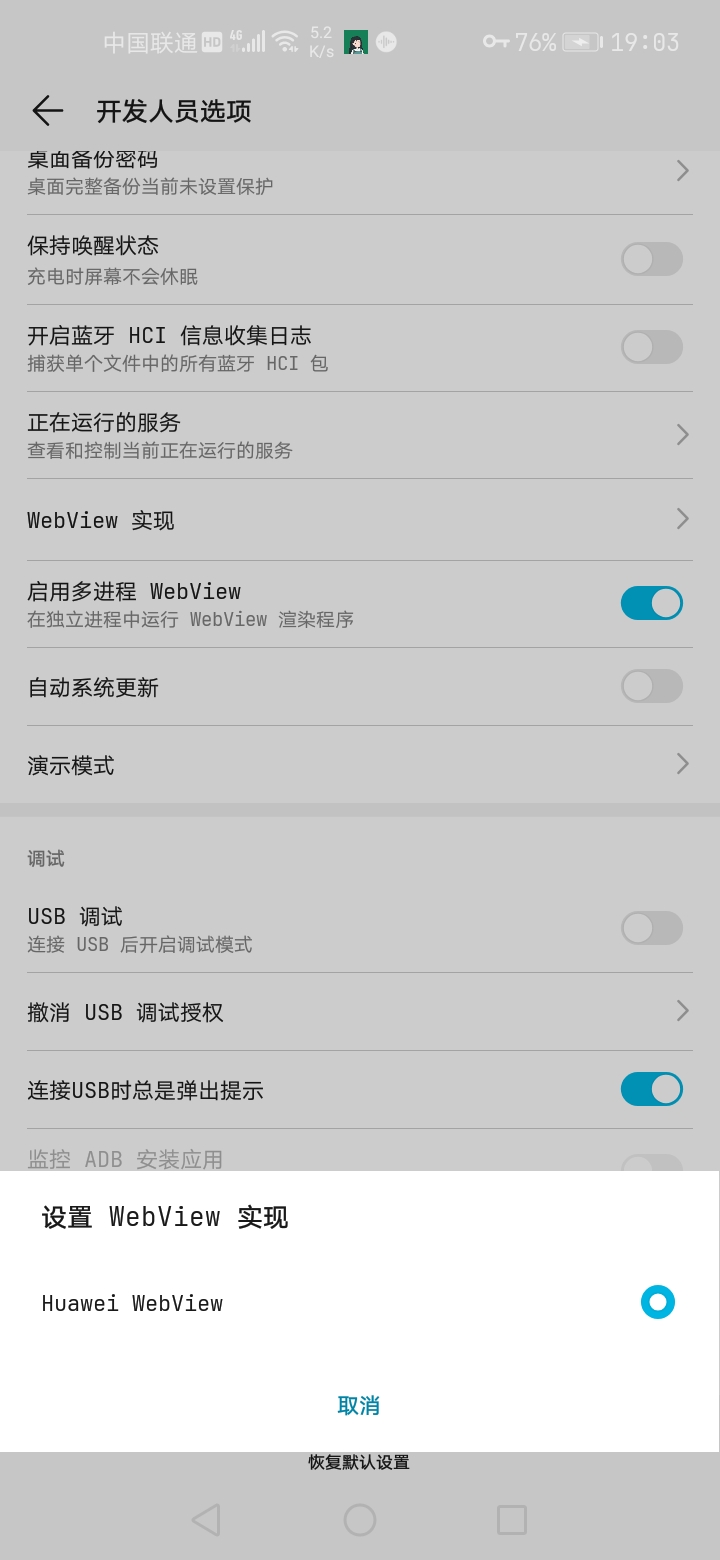Viewport: 720px width, 1560px height.
Task: Select the Huawei WebView radio button
Action: (x=657, y=1302)
